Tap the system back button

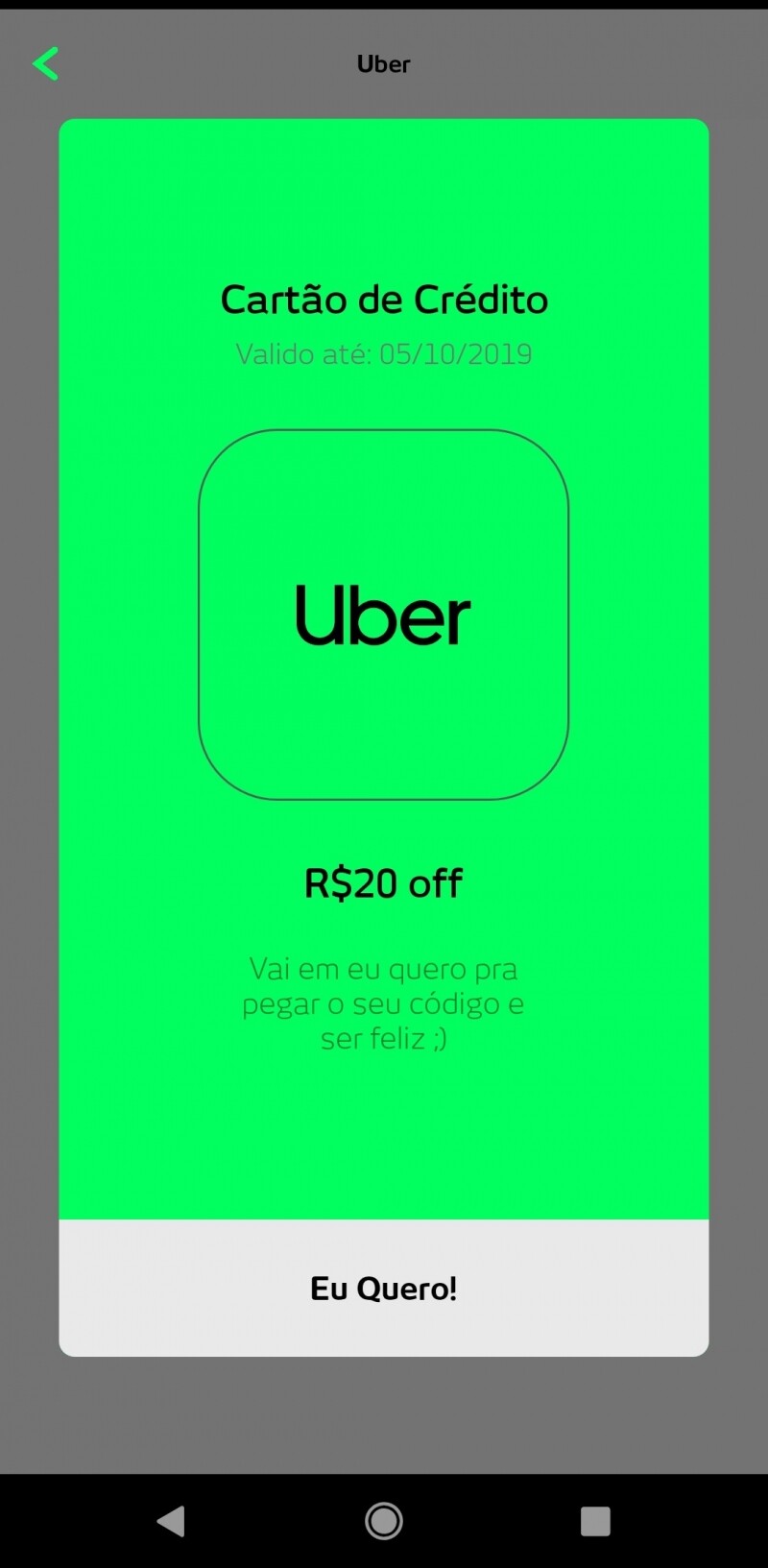pos(171,1521)
